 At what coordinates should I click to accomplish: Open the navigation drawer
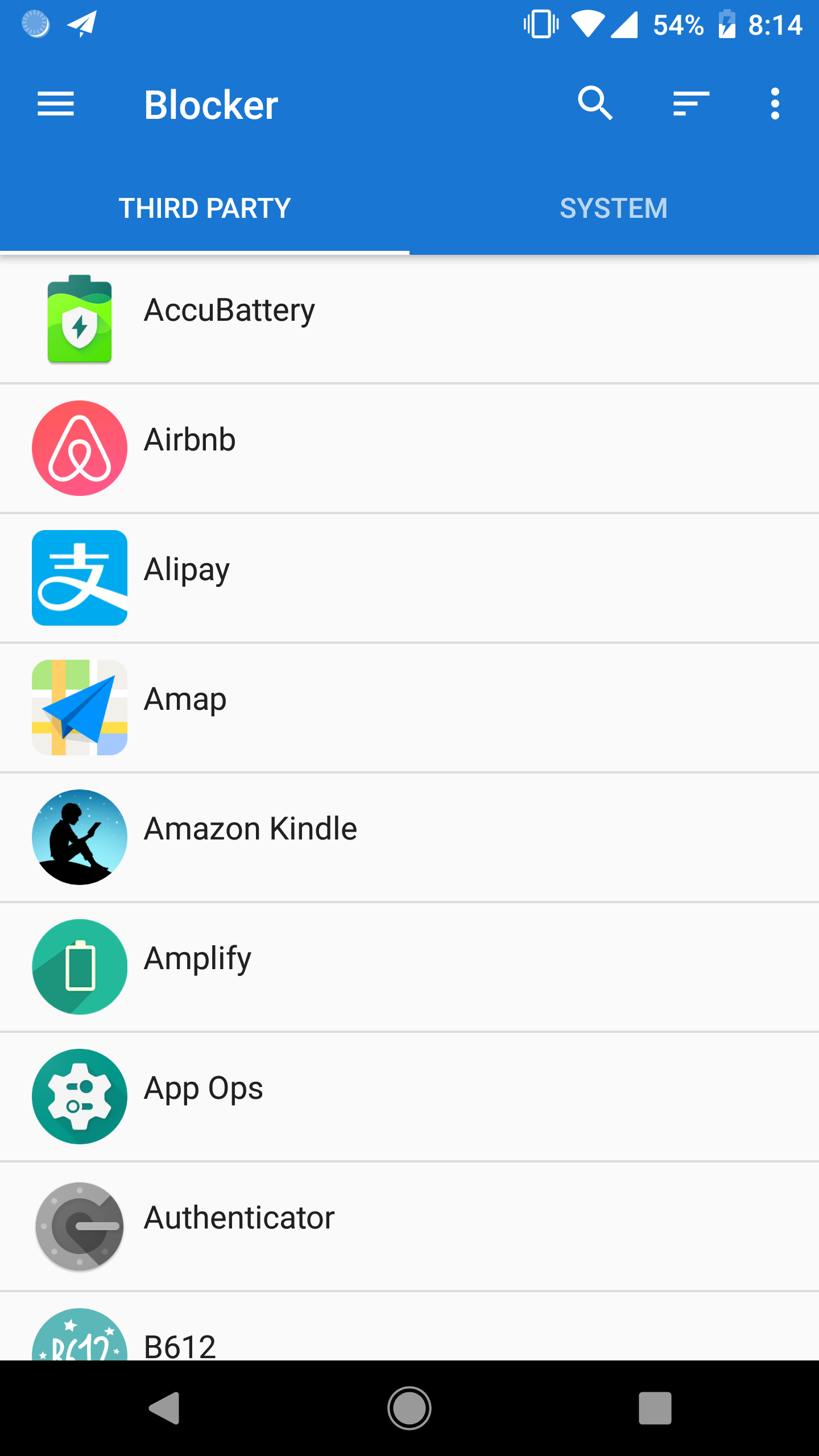pos(56,104)
